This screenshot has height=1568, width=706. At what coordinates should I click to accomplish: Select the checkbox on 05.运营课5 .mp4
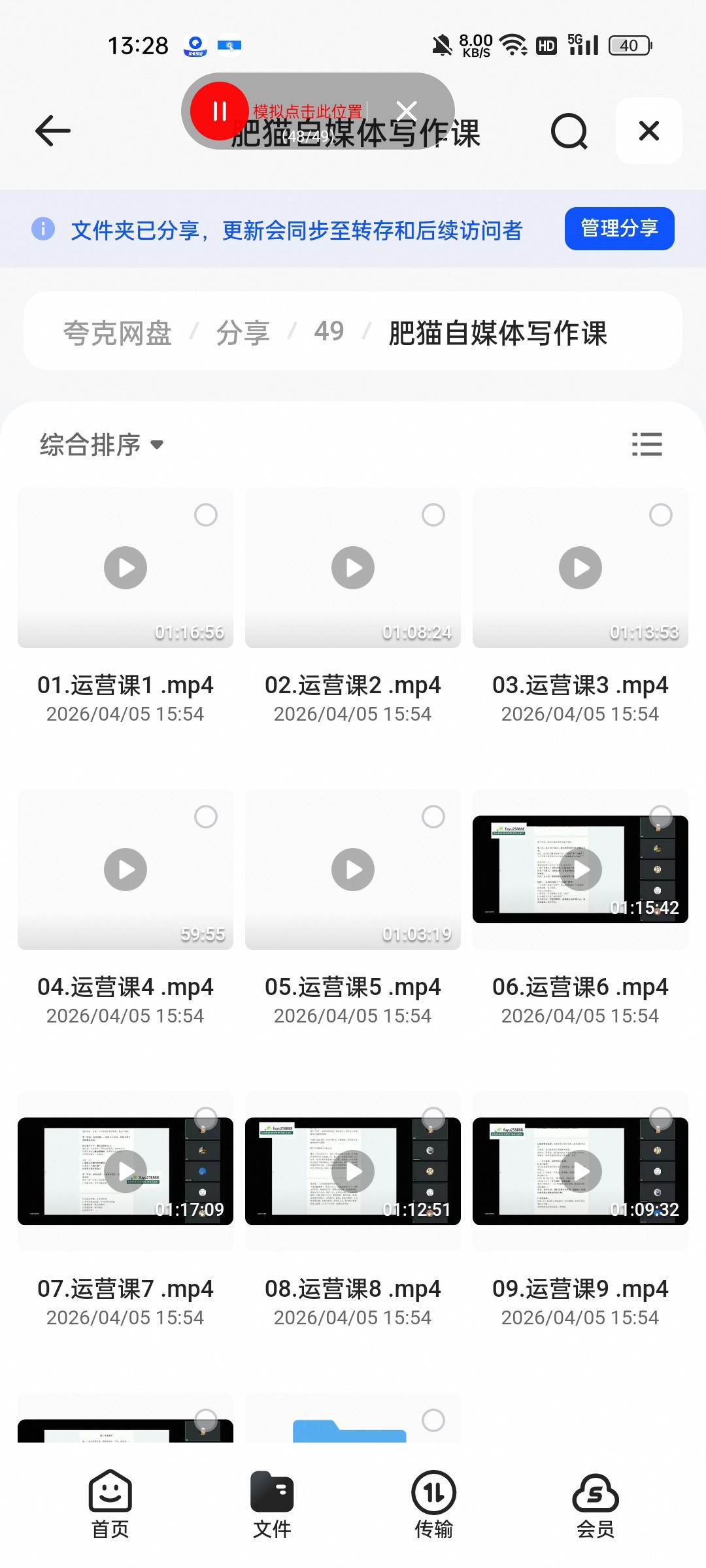(433, 817)
